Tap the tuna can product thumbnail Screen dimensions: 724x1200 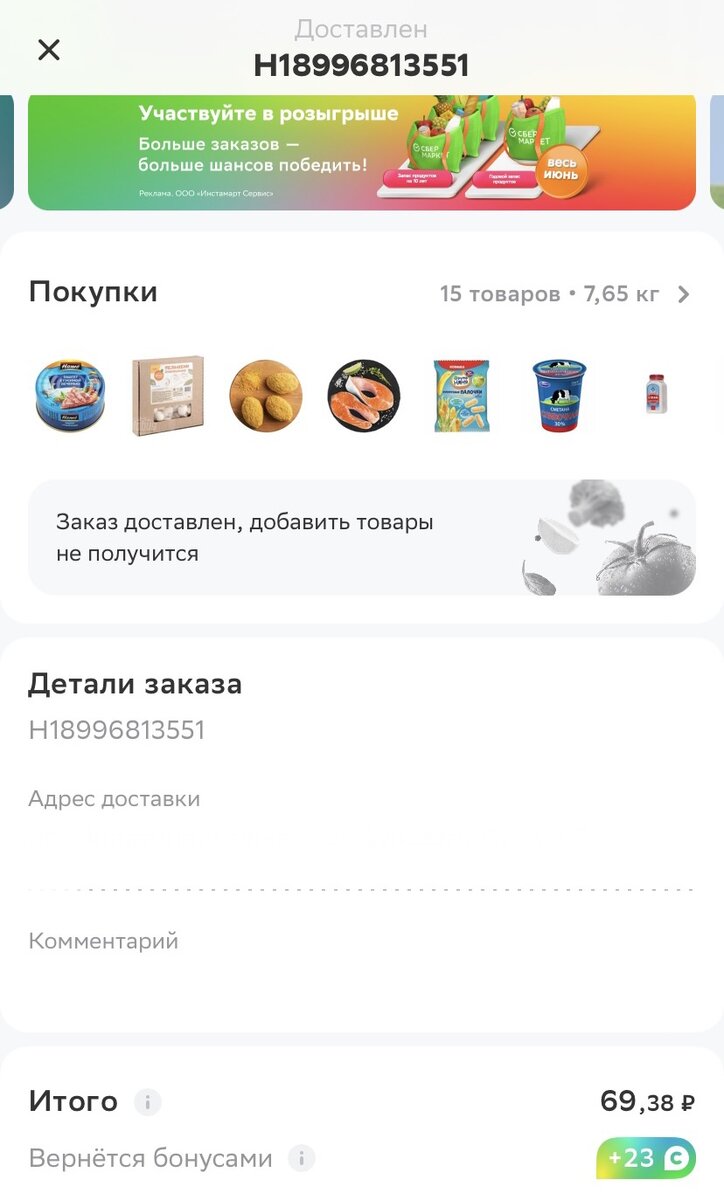point(69,394)
